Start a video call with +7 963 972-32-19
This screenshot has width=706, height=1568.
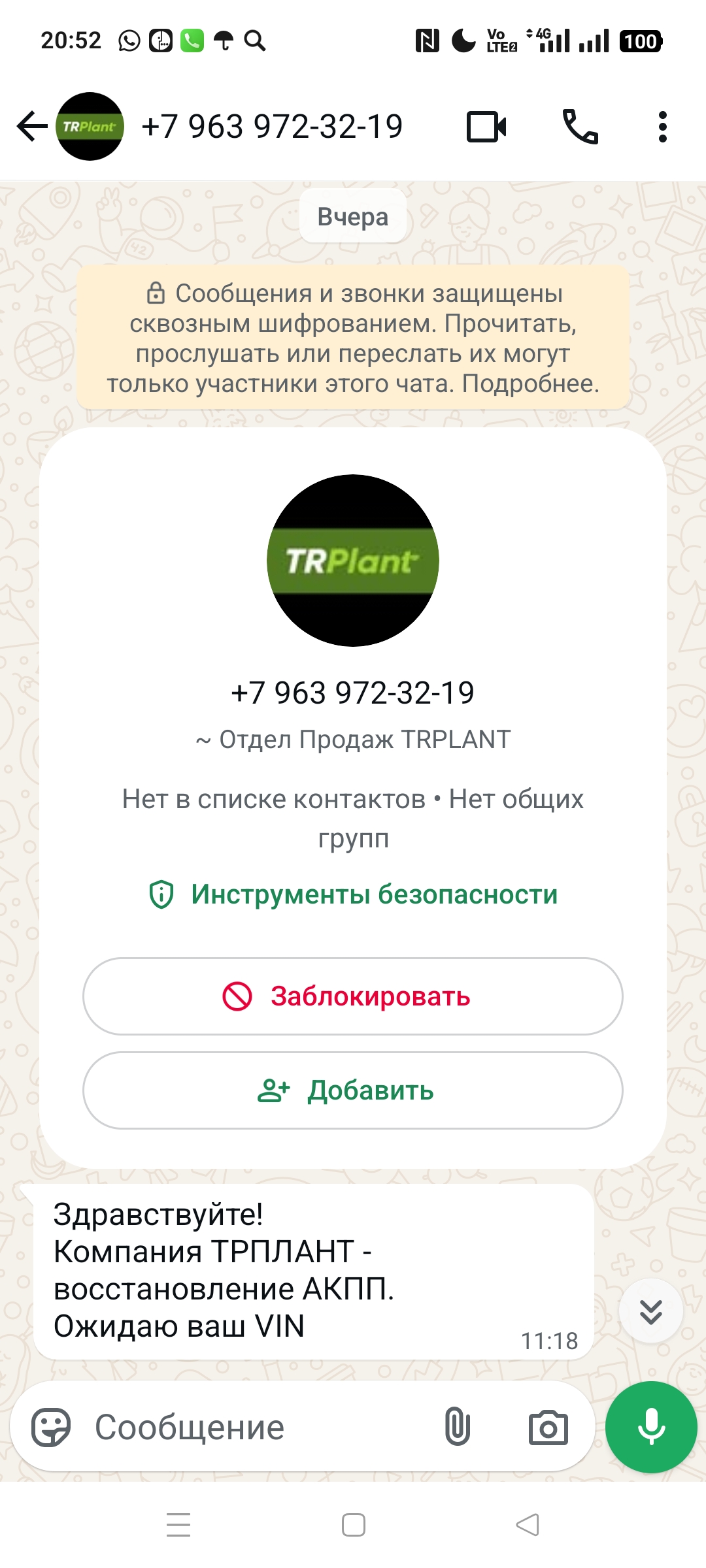pyautogui.click(x=486, y=127)
